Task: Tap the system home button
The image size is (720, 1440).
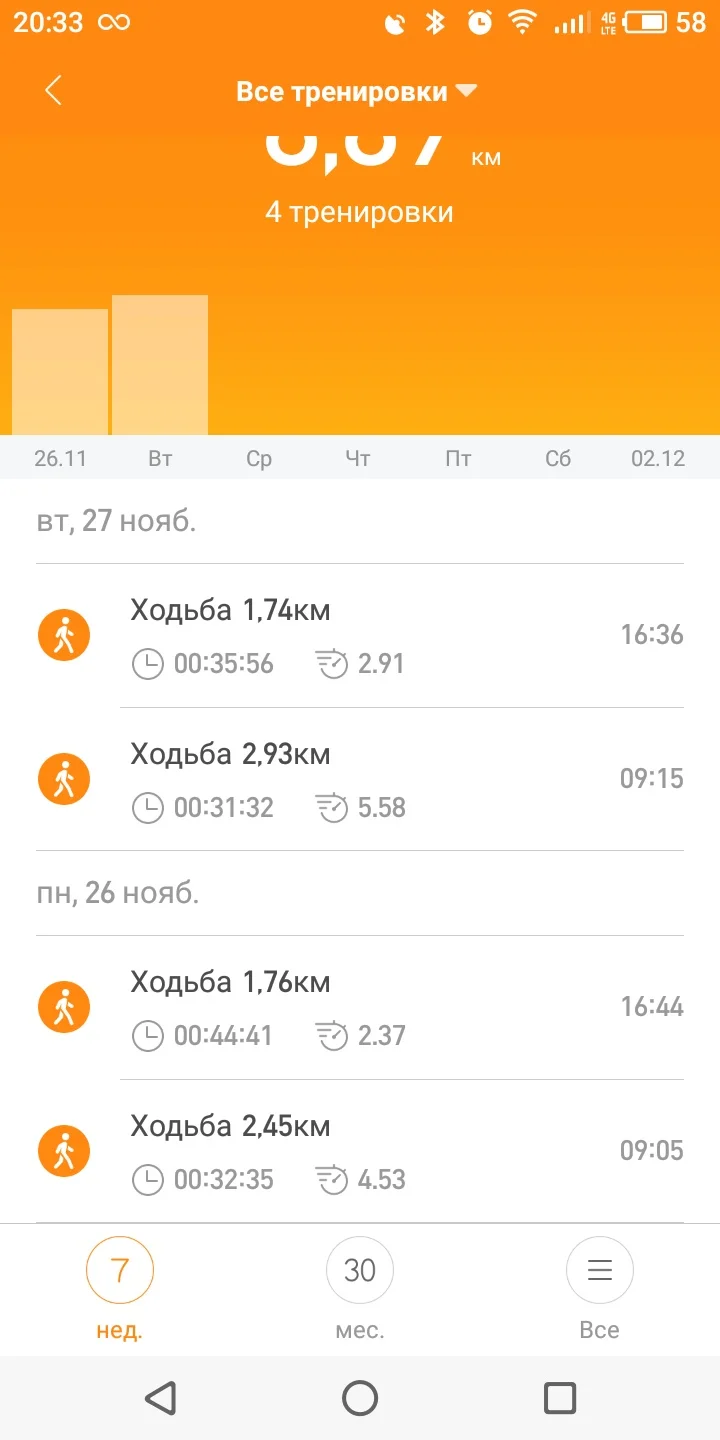Action: tap(360, 1398)
